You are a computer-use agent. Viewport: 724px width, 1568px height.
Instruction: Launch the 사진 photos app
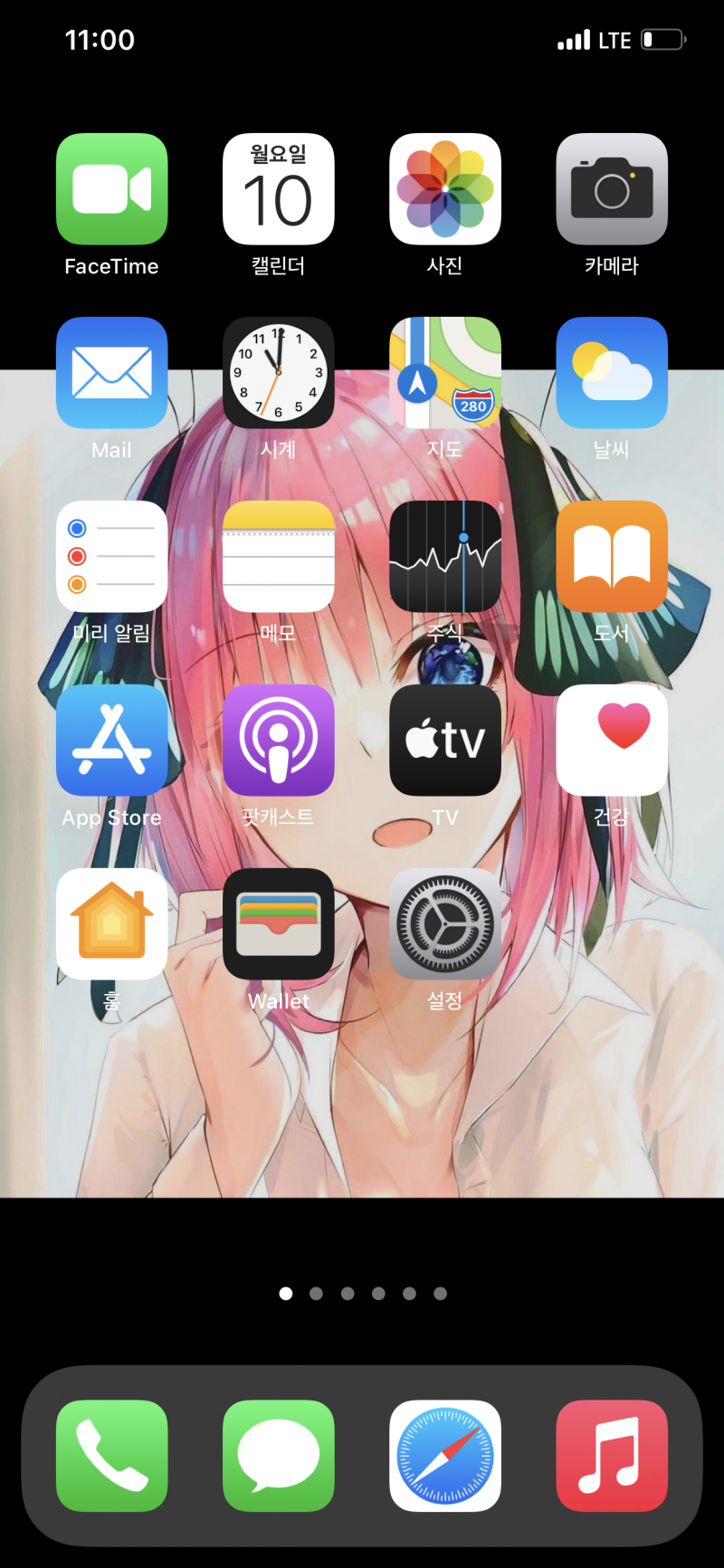[445, 189]
